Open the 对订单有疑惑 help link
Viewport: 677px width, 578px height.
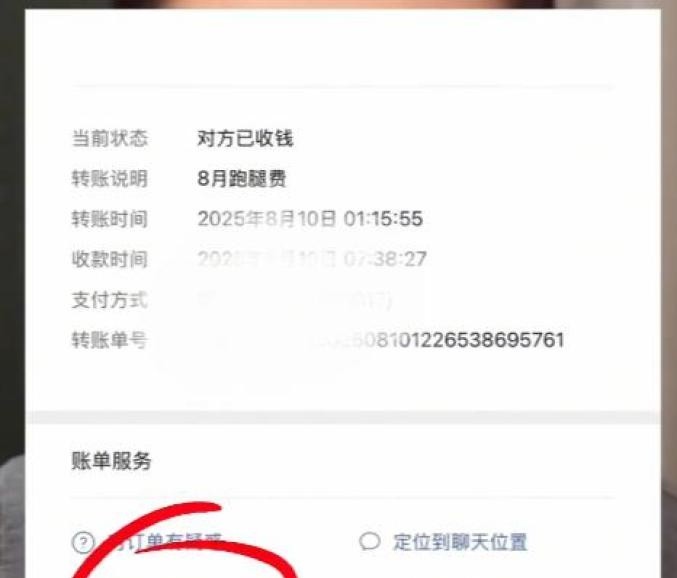click(x=160, y=543)
